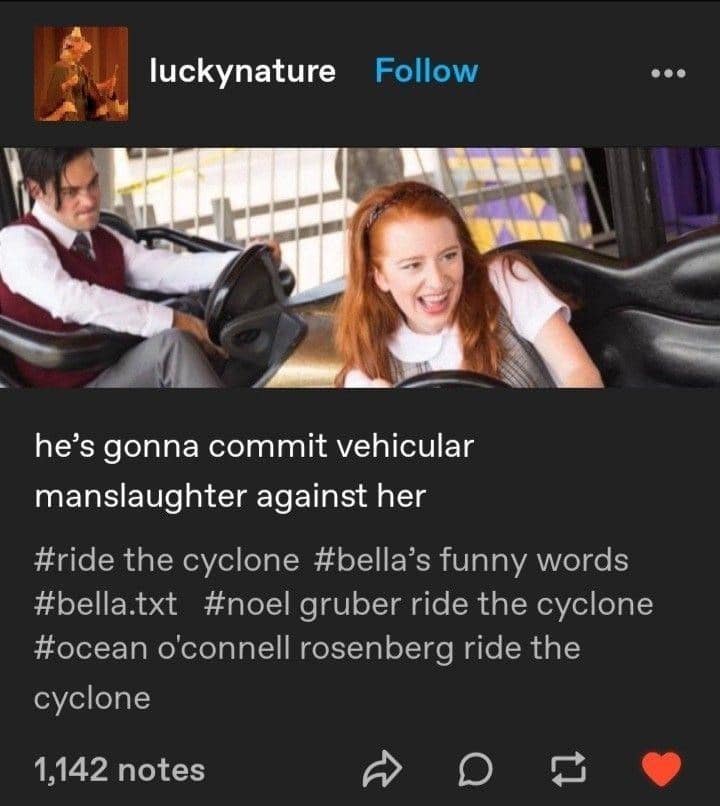The width and height of the screenshot is (720, 806).
Task: Select the #bella.txt tag
Action: click(106, 604)
